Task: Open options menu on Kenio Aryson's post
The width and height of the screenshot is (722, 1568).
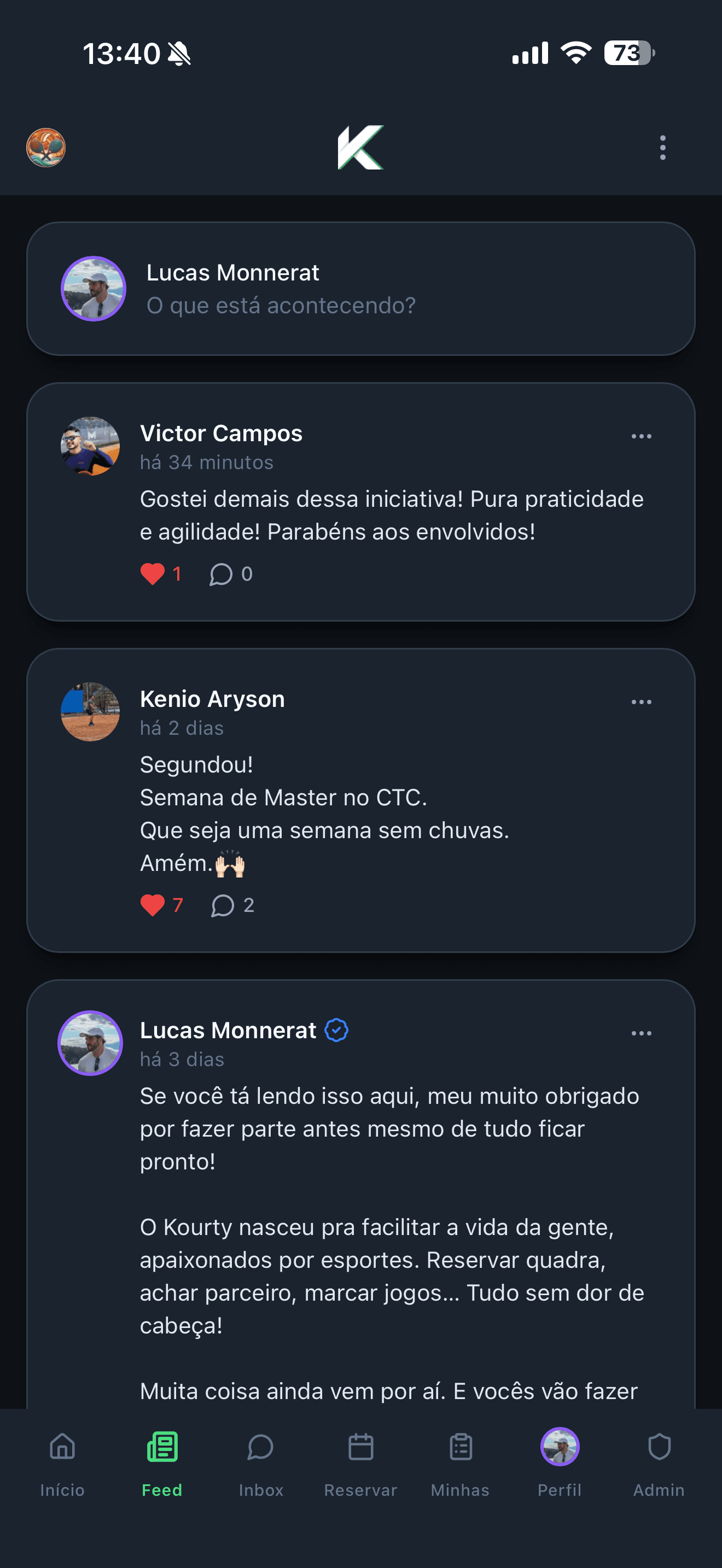Action: tap(642, 702)
